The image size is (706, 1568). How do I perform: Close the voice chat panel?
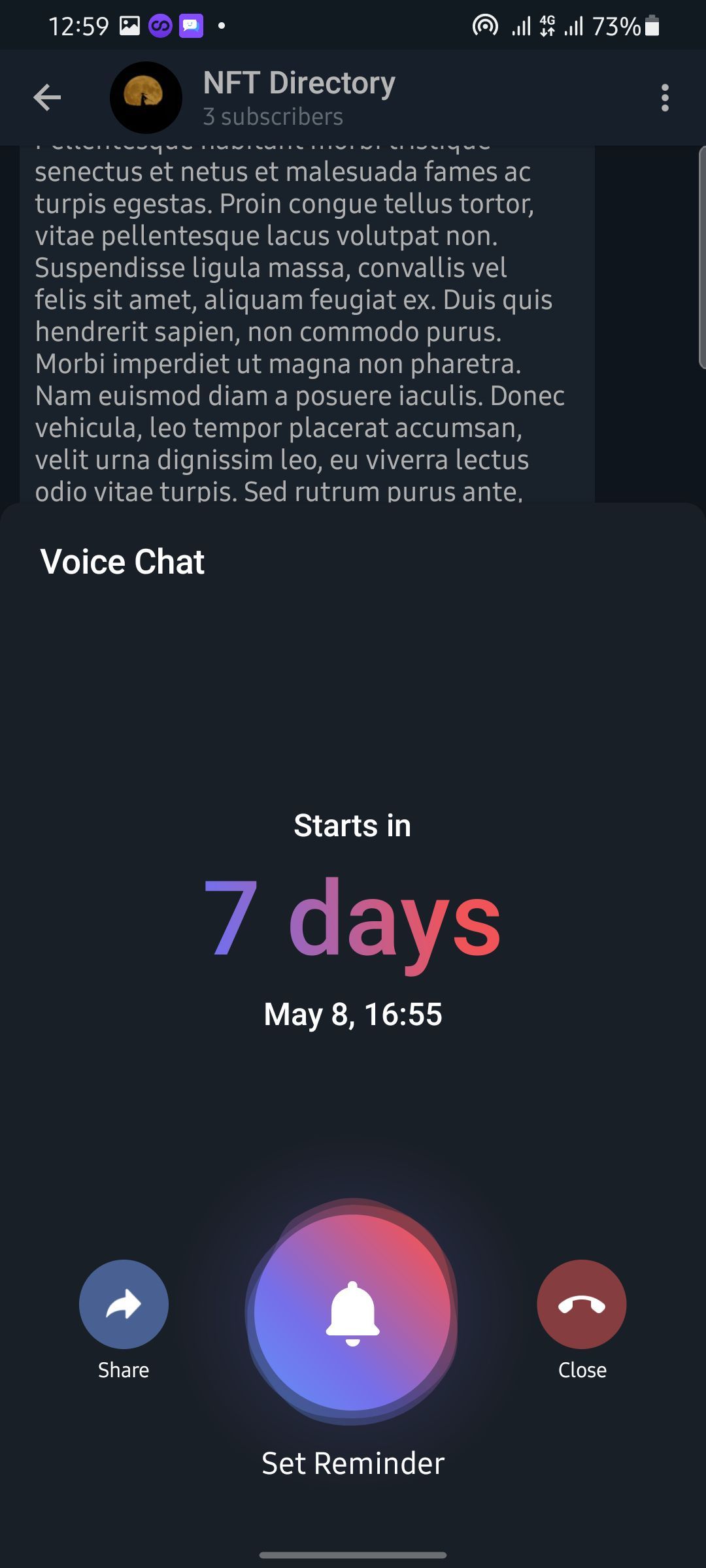pos(581,1304)
